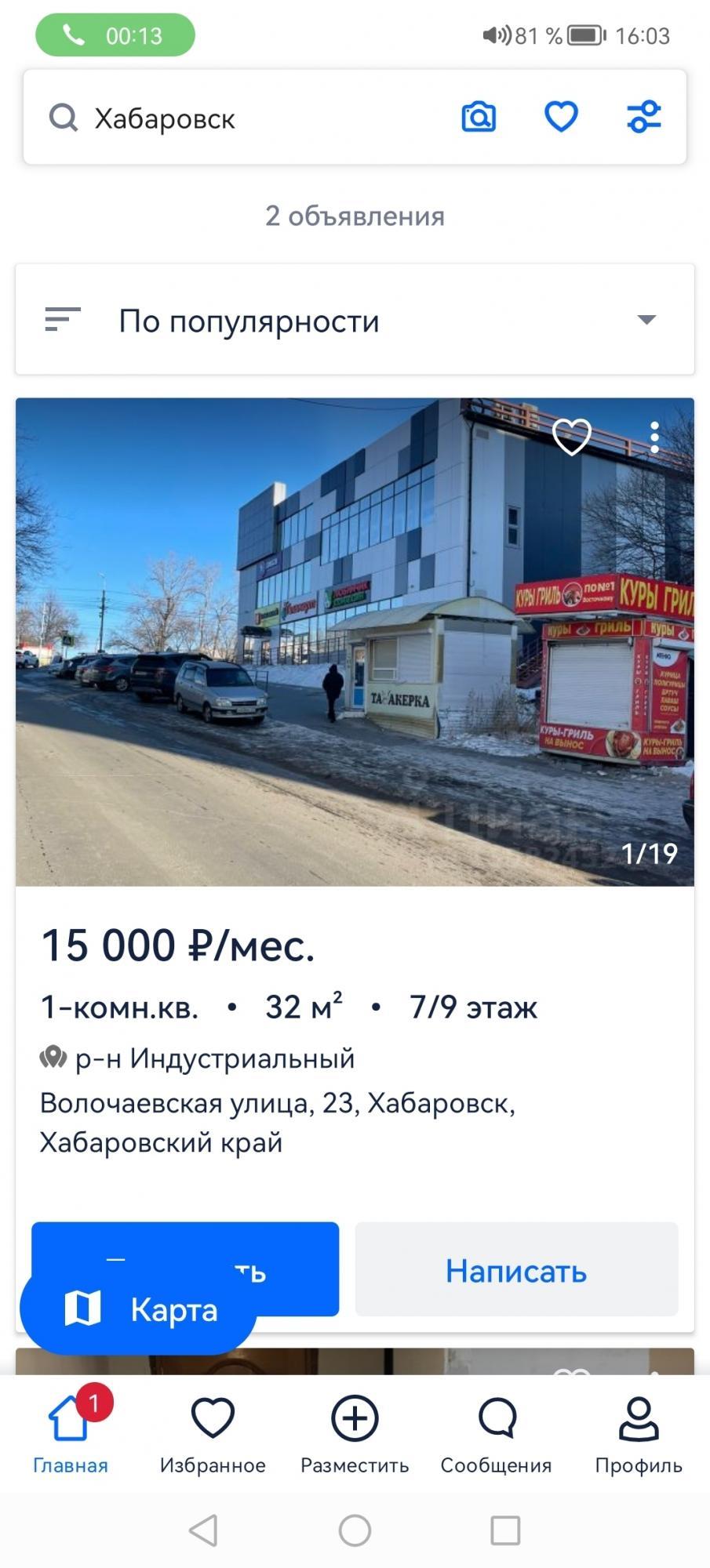This screenshot has height=1568, width=710.
Task: Open overflow menu on the listing photo
Action: (654, 437)
